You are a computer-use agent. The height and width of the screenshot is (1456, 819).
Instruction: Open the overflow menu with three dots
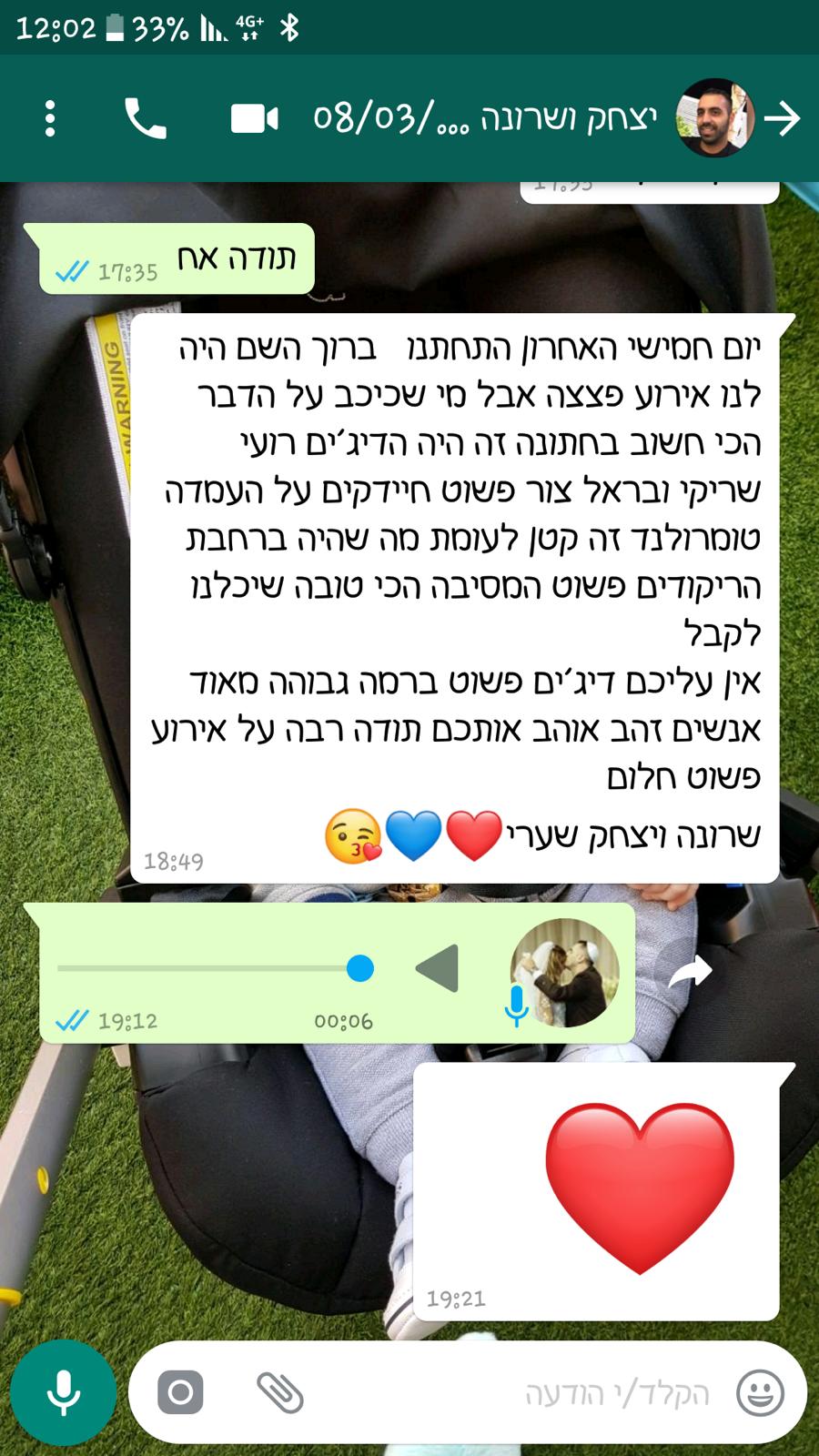tap(50, 118)
